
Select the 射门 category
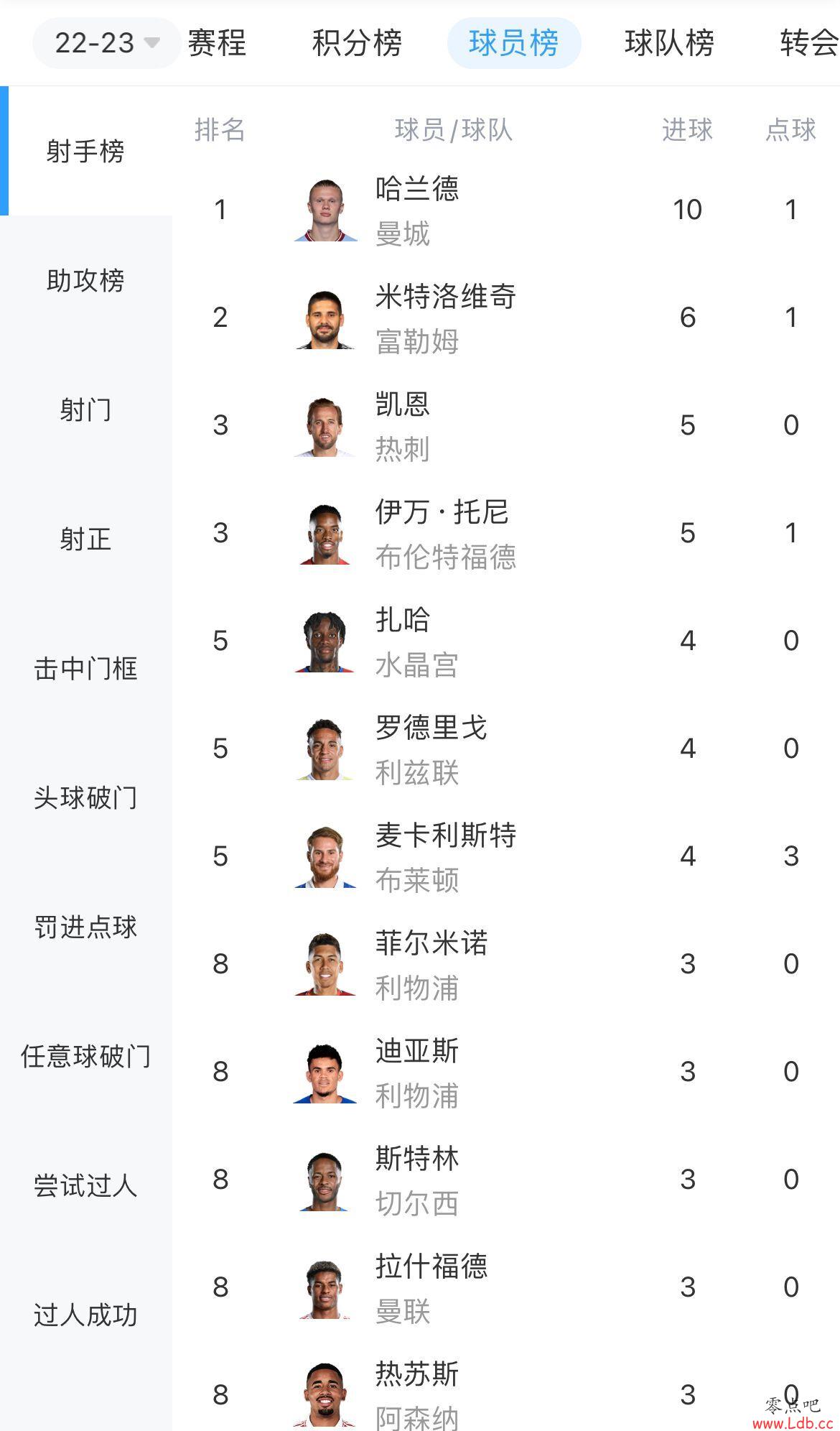(x=86, y=409)
